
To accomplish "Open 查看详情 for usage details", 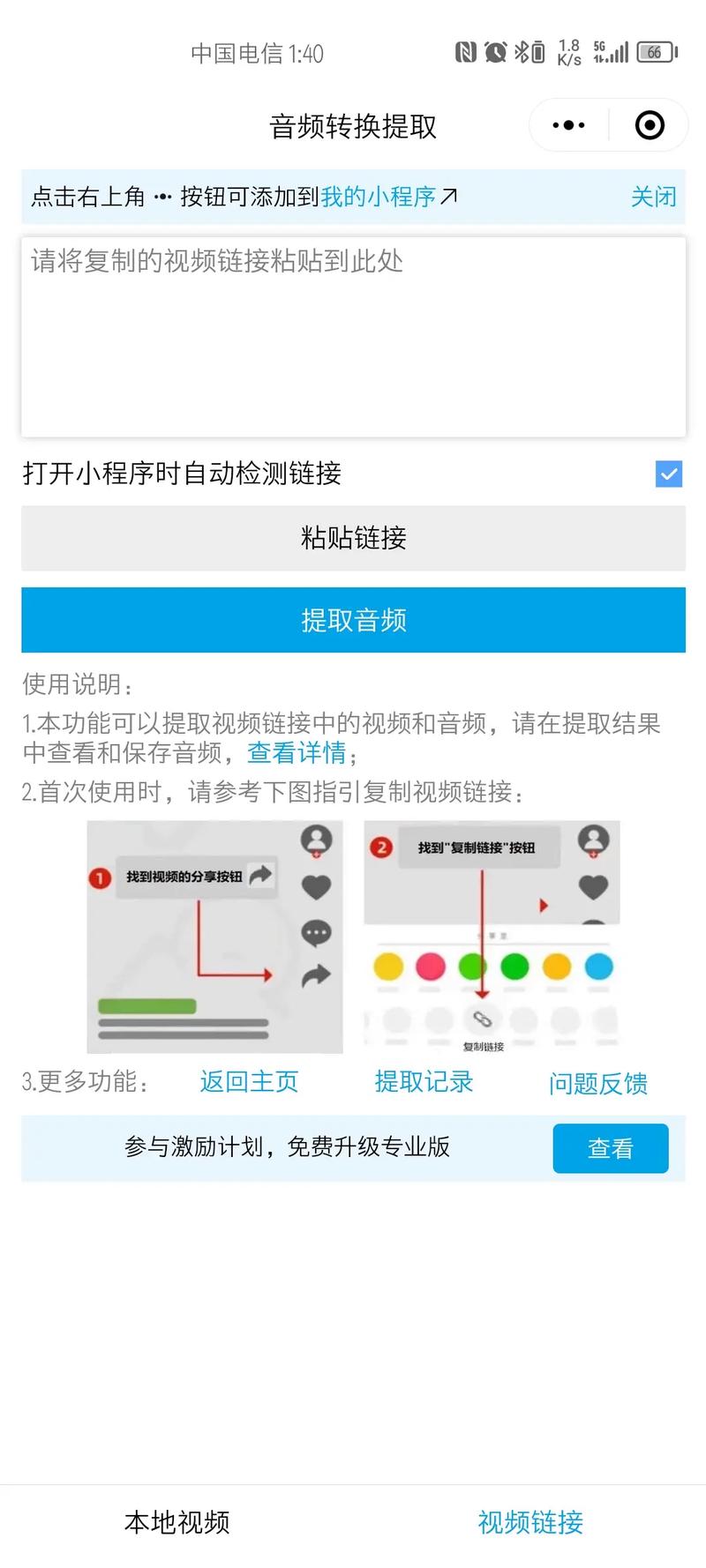I will 296,754.
